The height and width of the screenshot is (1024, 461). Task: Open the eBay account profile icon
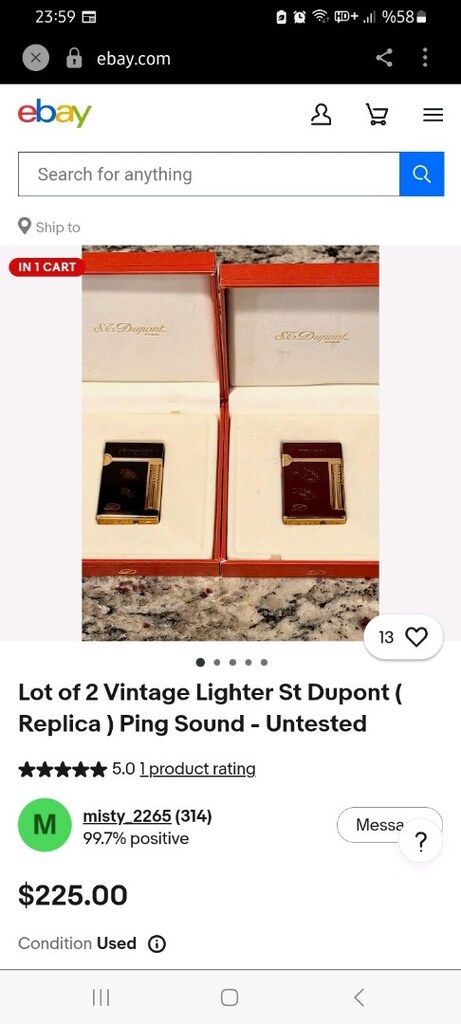click(x=321, y=115)
